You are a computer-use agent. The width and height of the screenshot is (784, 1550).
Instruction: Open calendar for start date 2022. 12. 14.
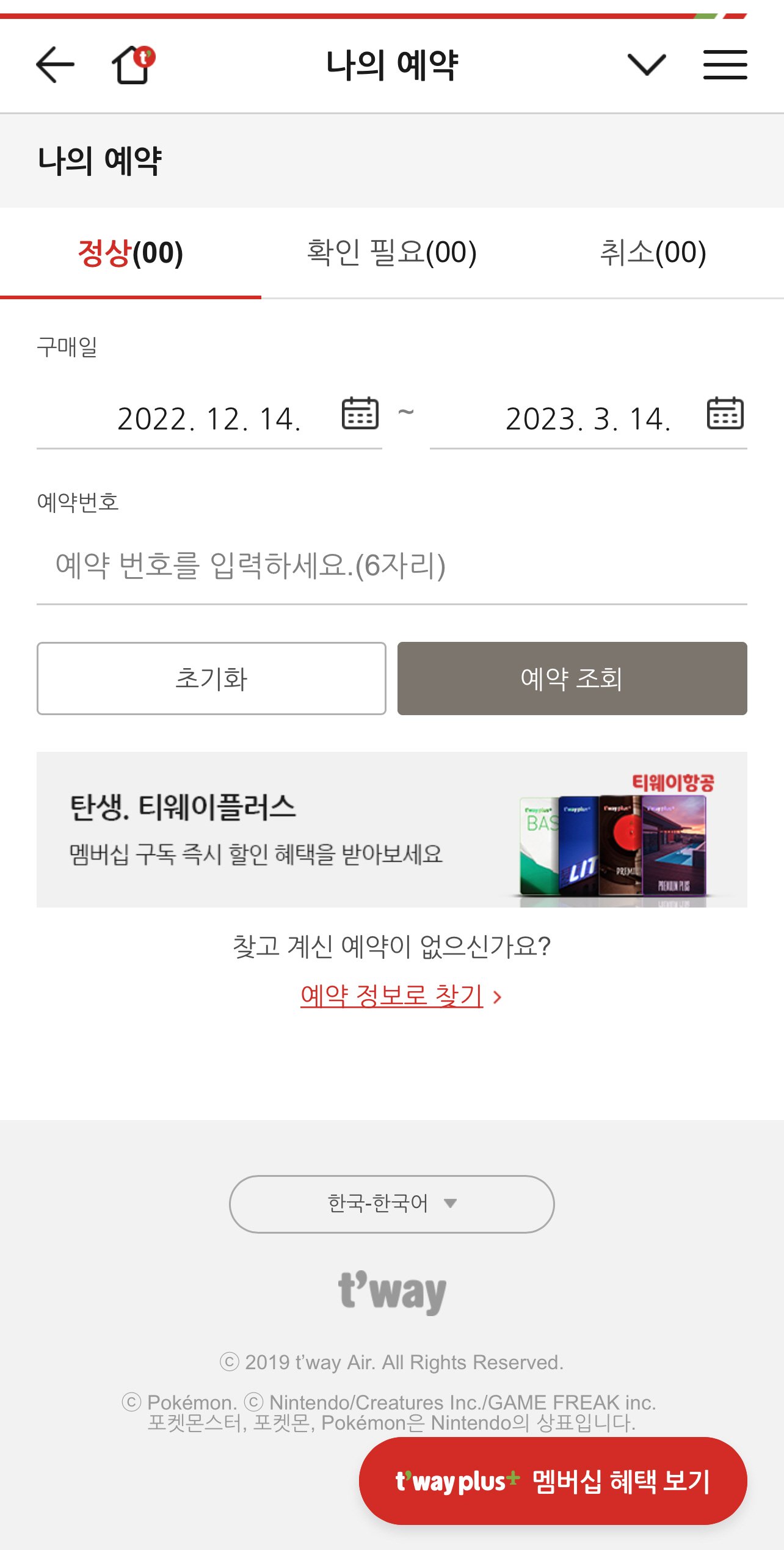pyautogui.click(x=360, y=413)
